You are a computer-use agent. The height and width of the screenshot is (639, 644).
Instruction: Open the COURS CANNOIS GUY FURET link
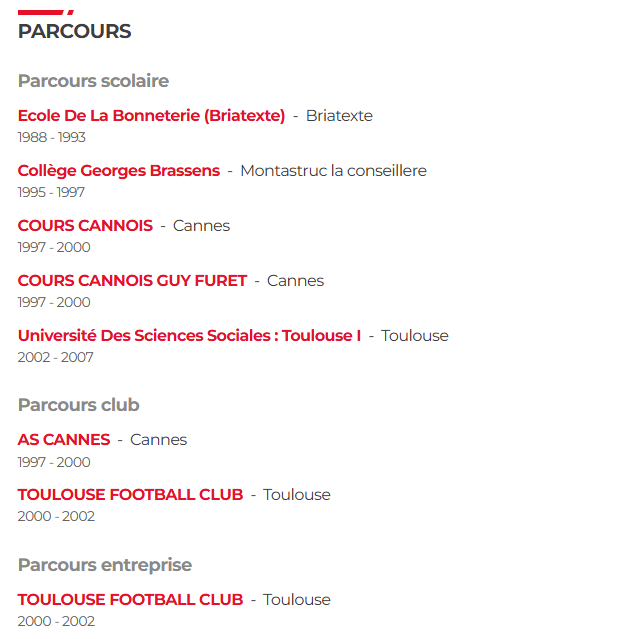click(x=132, y=280)
